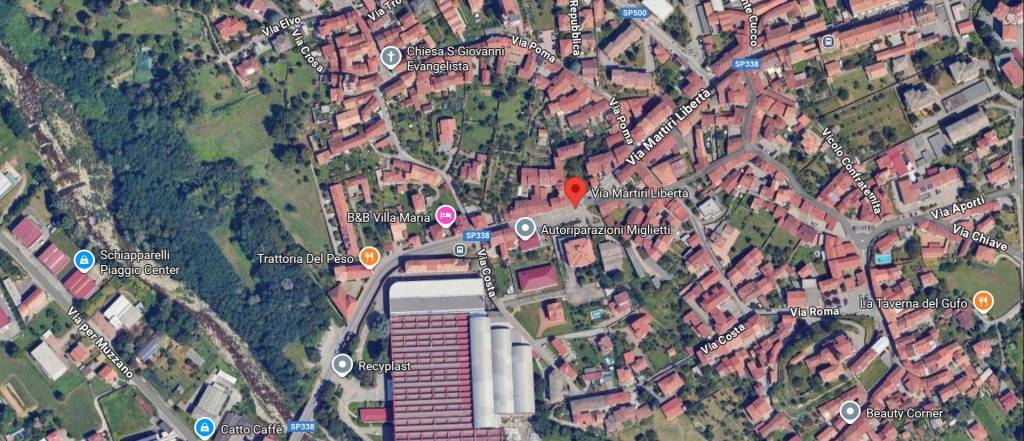The image size is (1024, 441).
Task: Select La Taverna del Gufo restaurant marker
Action: (x=983, y=302)
